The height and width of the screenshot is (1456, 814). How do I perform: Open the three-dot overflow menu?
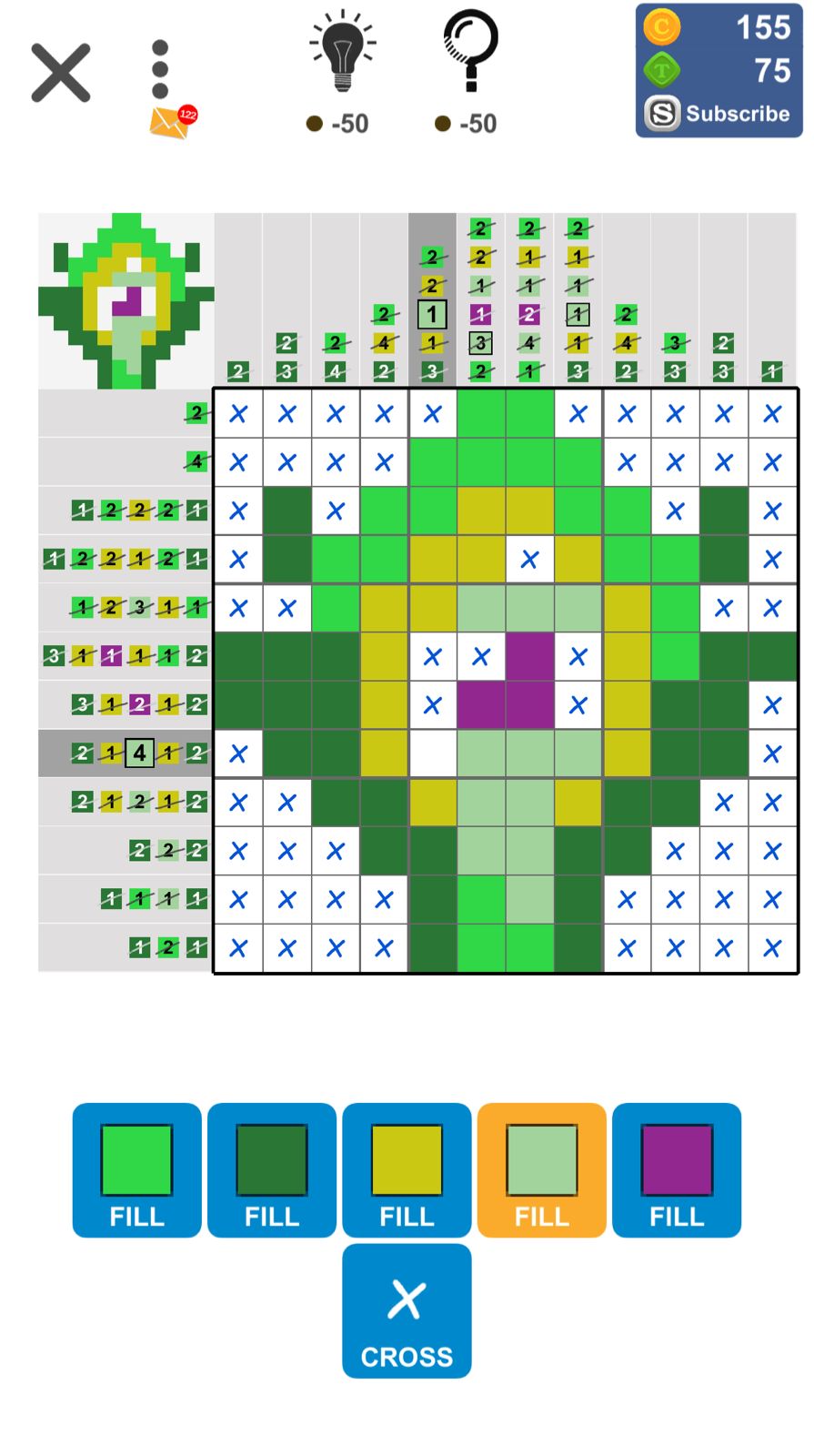(x=160, y=69)
